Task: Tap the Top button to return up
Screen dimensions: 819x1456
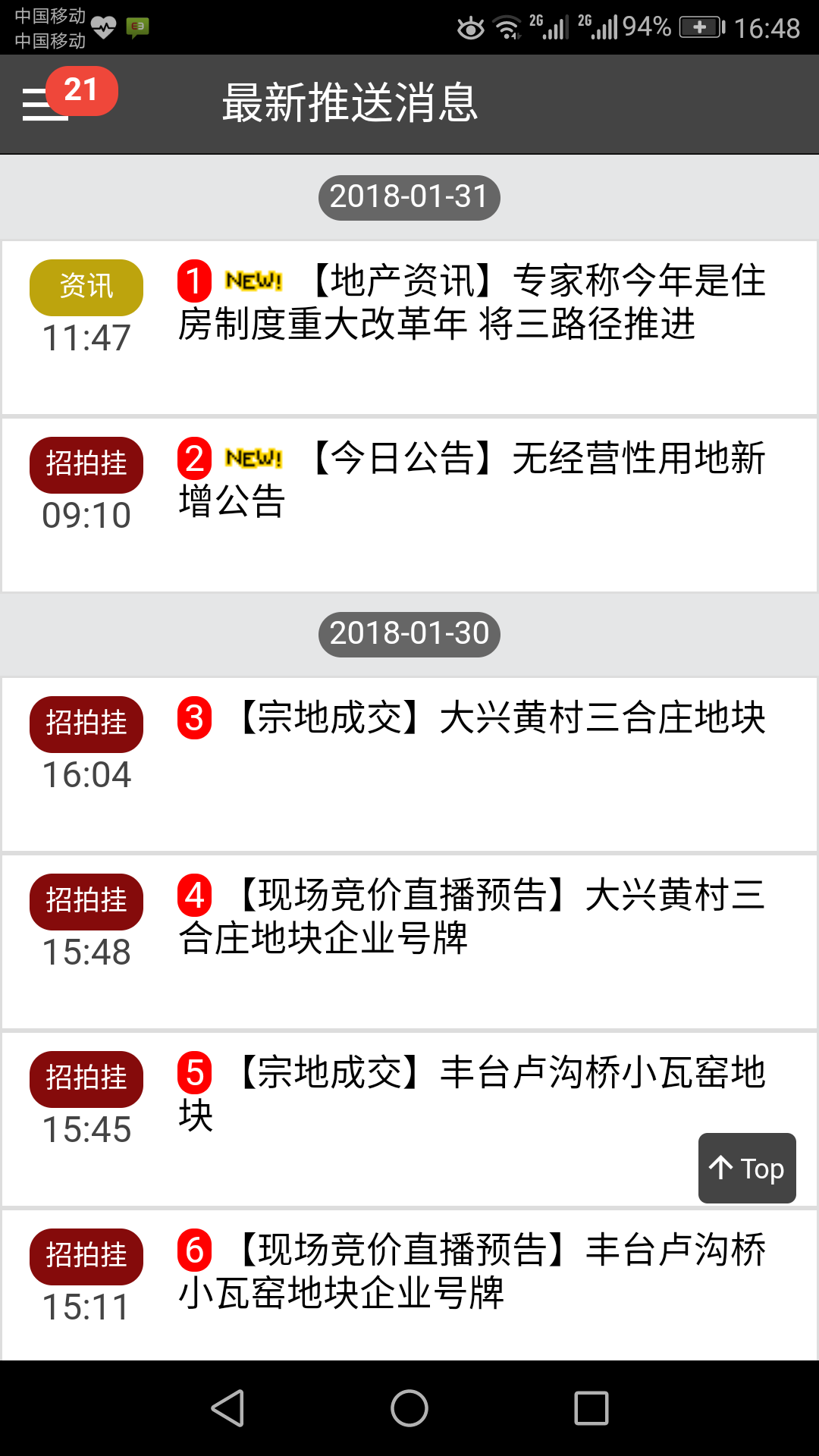Action: click(747, 1168)
